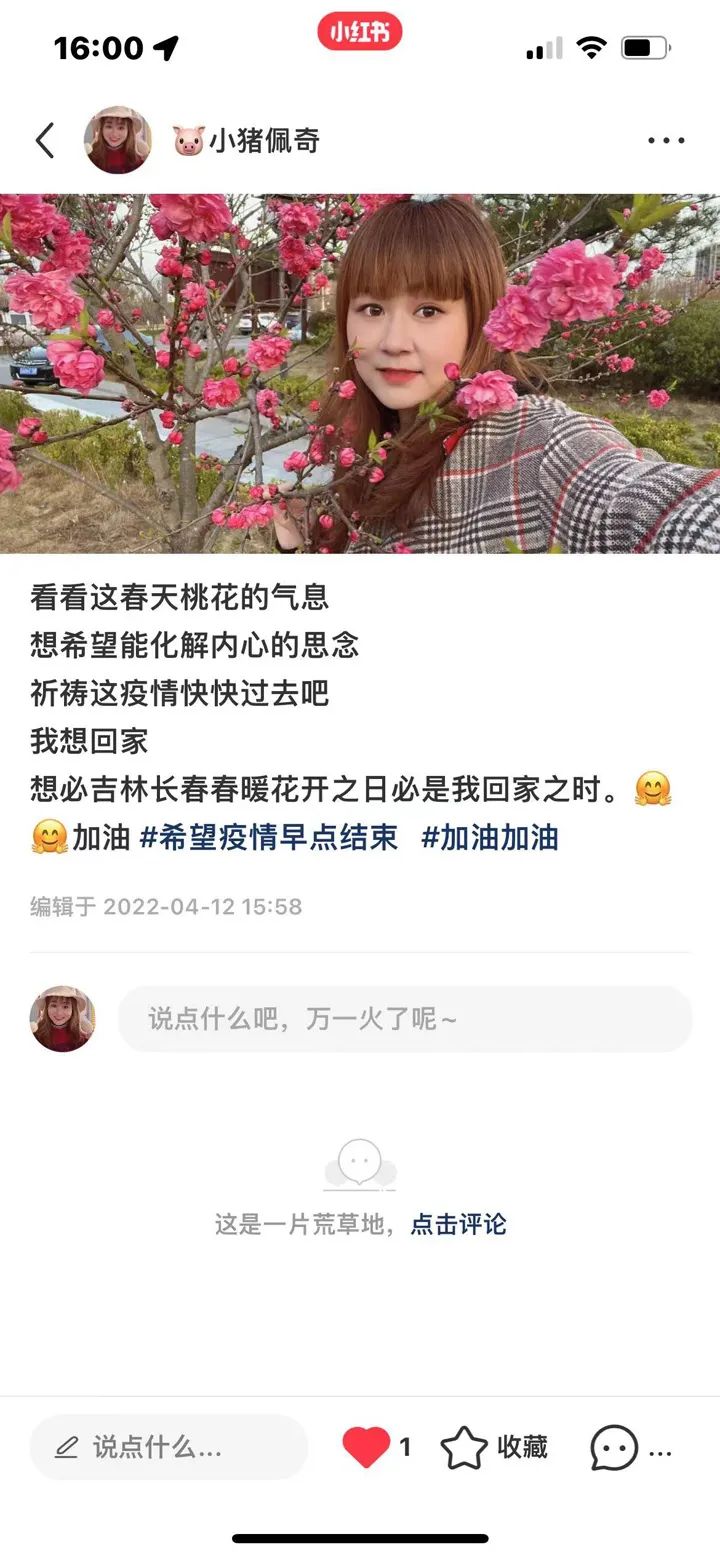Image resolution: width=720 pixels, height=1558 pixels.
Task: Open the three-dot overflow menu
Action: tap(666, 141)
